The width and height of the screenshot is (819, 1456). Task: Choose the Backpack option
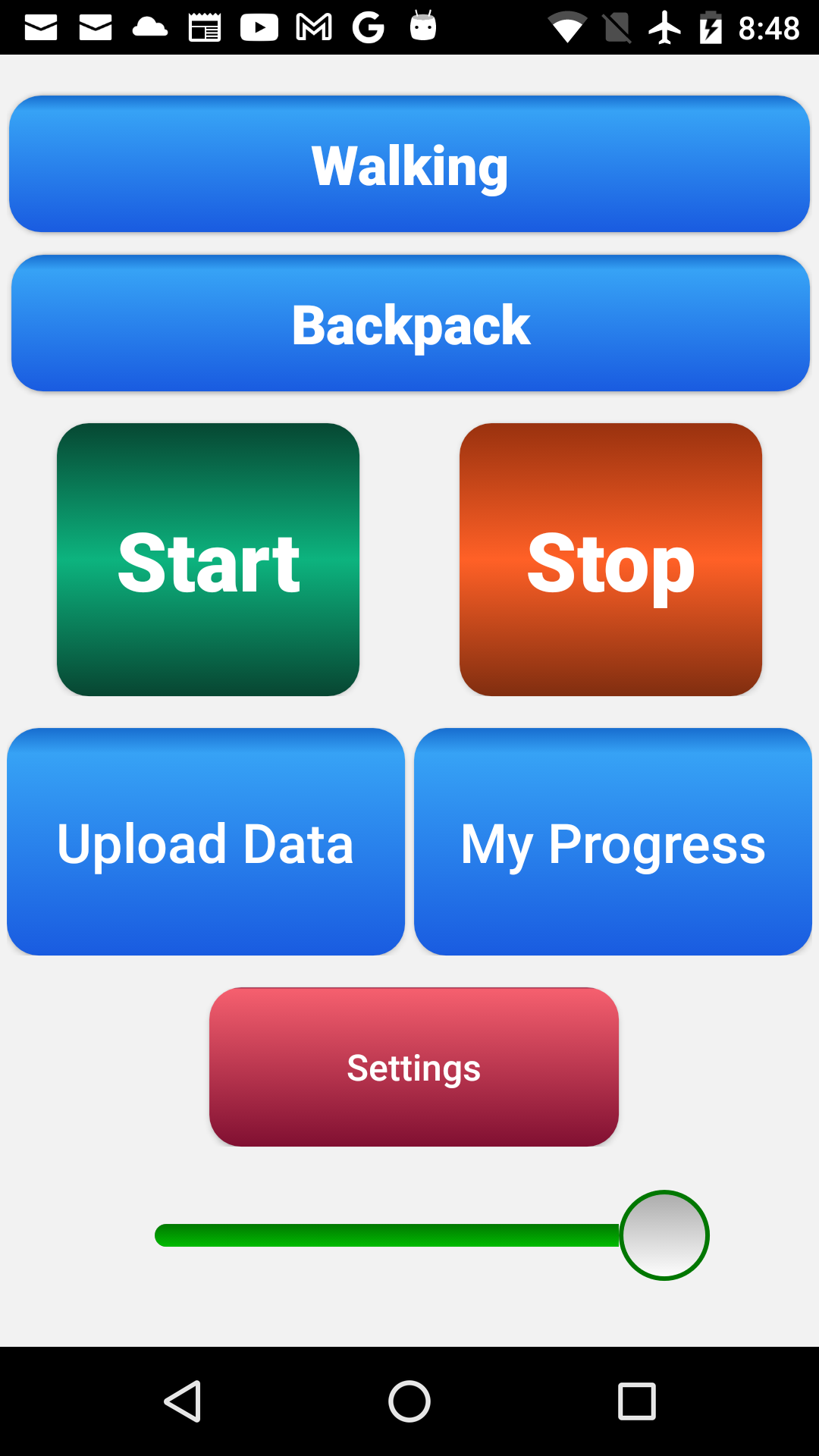point(409,323)
